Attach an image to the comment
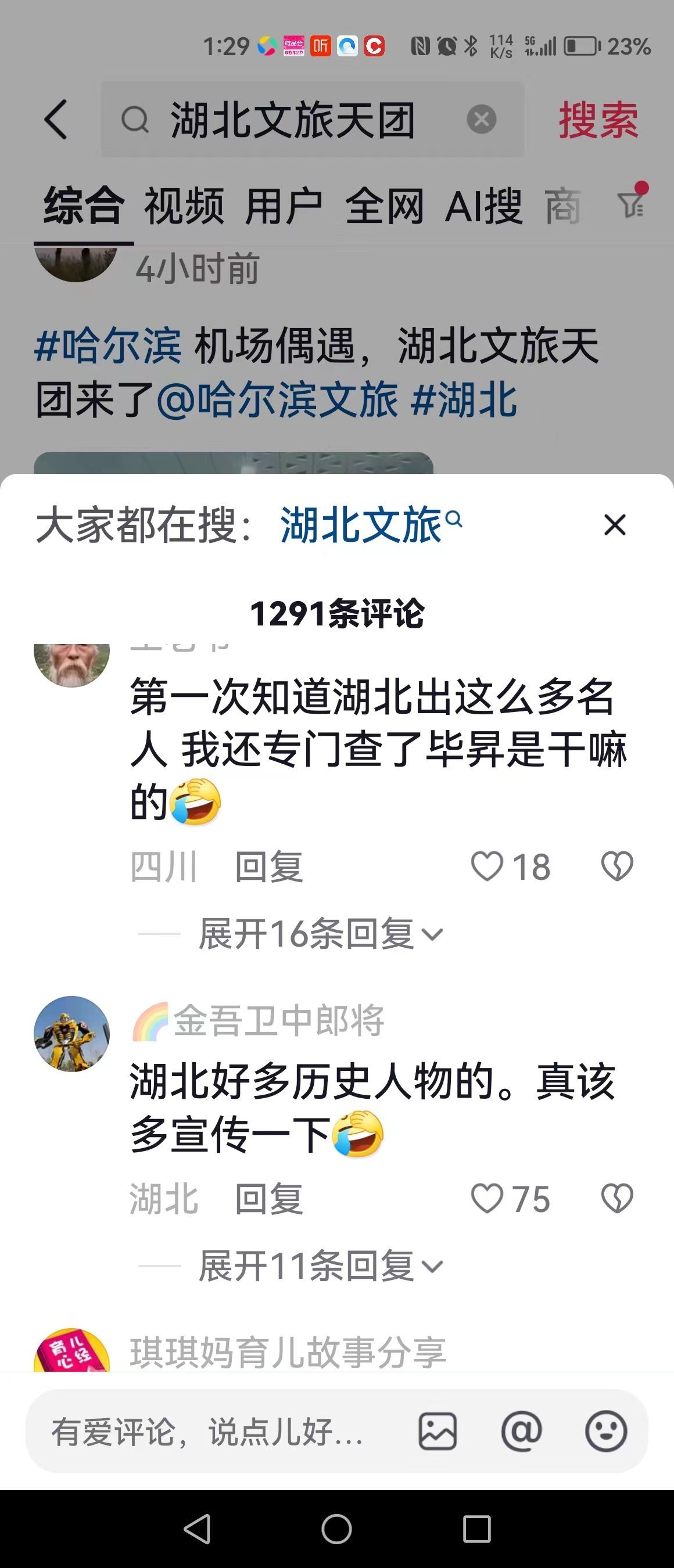This screenshot has height=1568, width=674. click(x=438, y=1432)
